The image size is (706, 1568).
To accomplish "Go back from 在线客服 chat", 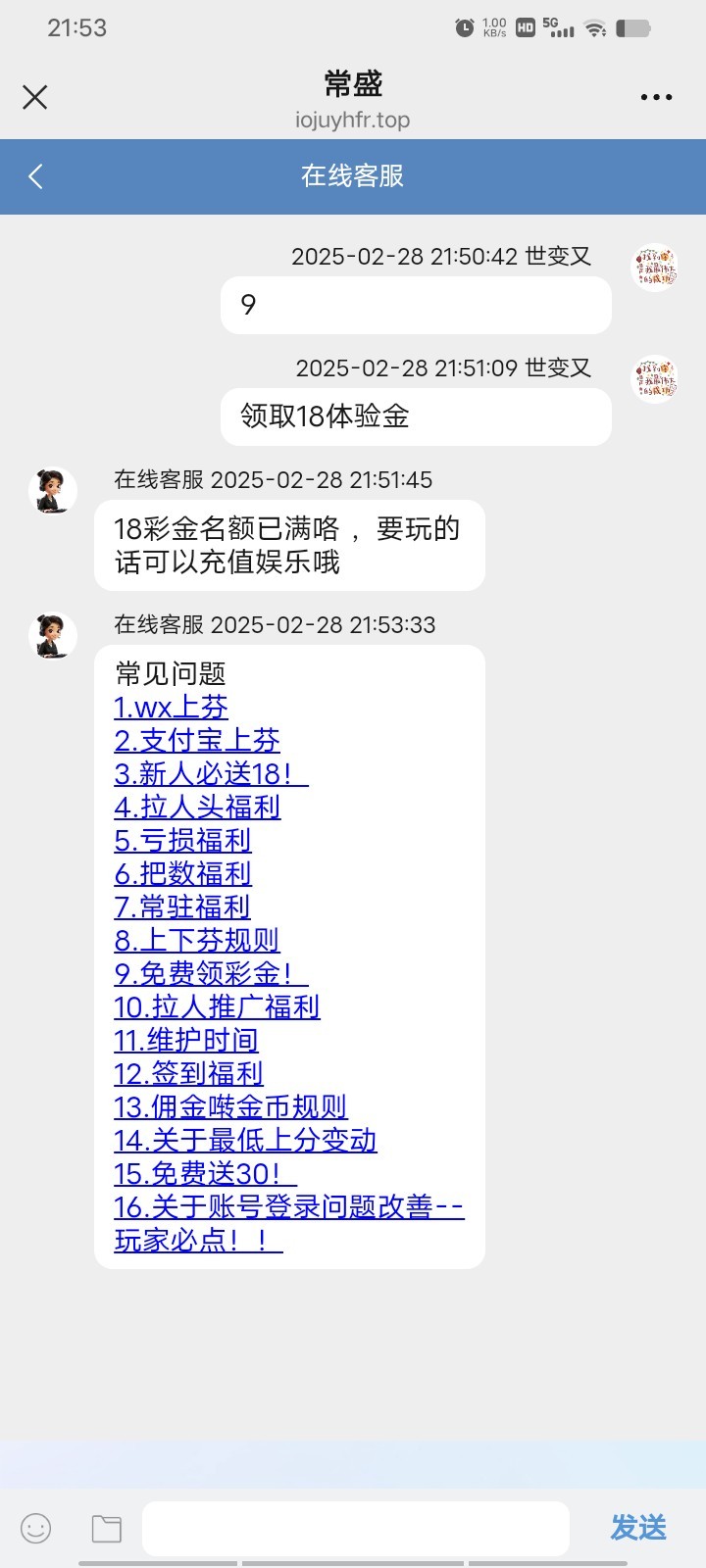I will click(x=36, y=176).
